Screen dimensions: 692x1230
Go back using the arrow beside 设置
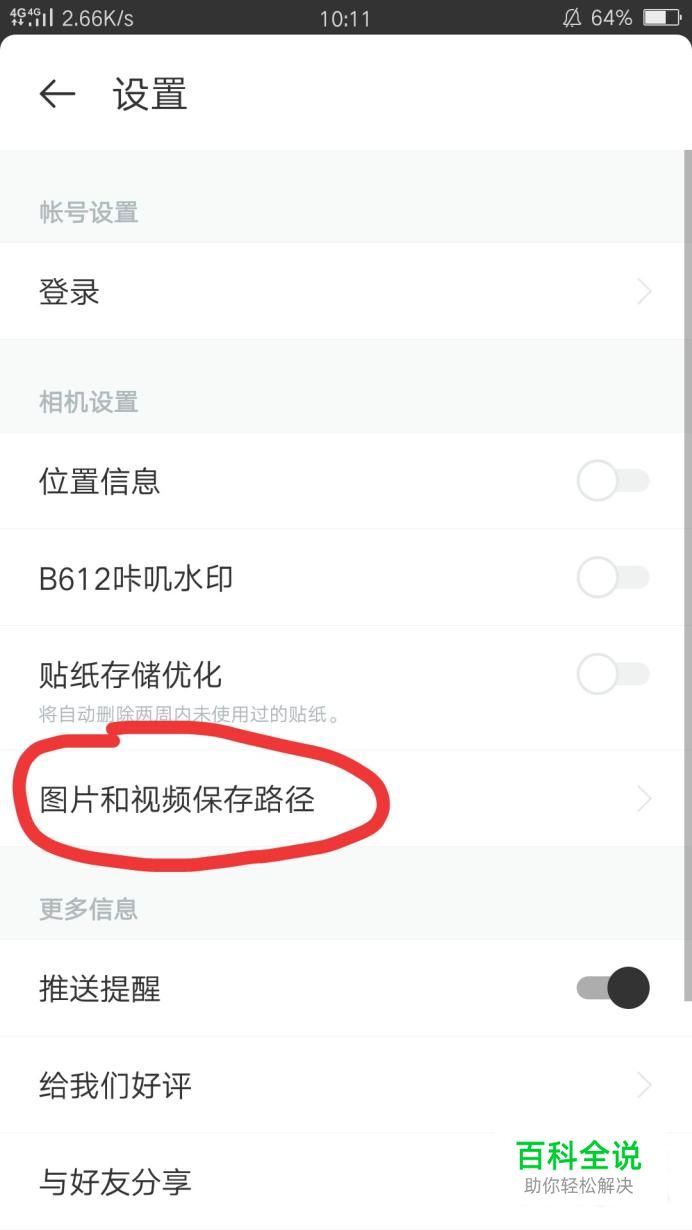pyautogui.click(x=57, y=94)
